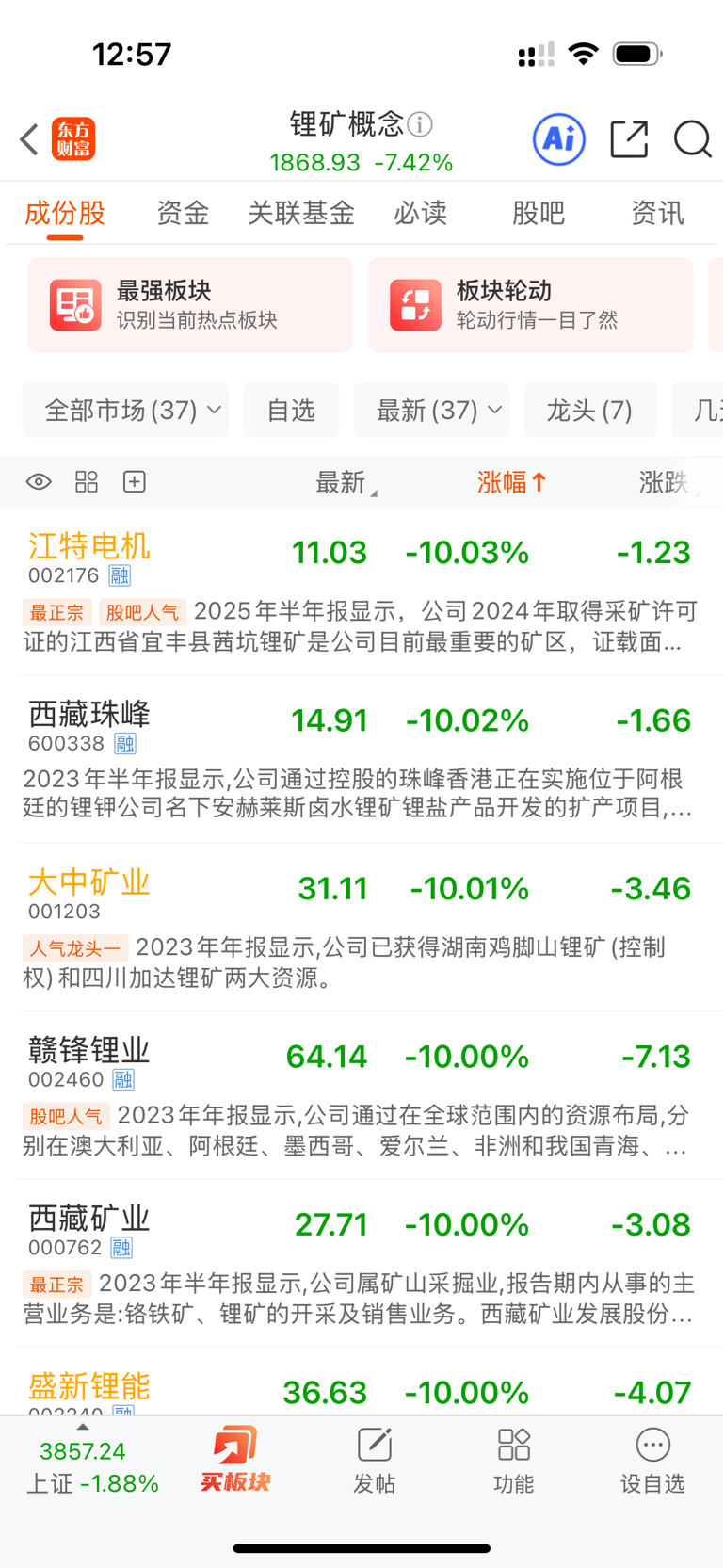Select the 自选 filter chip
The height and width of the screenshot is (1568, 724).
pos(291,411)
